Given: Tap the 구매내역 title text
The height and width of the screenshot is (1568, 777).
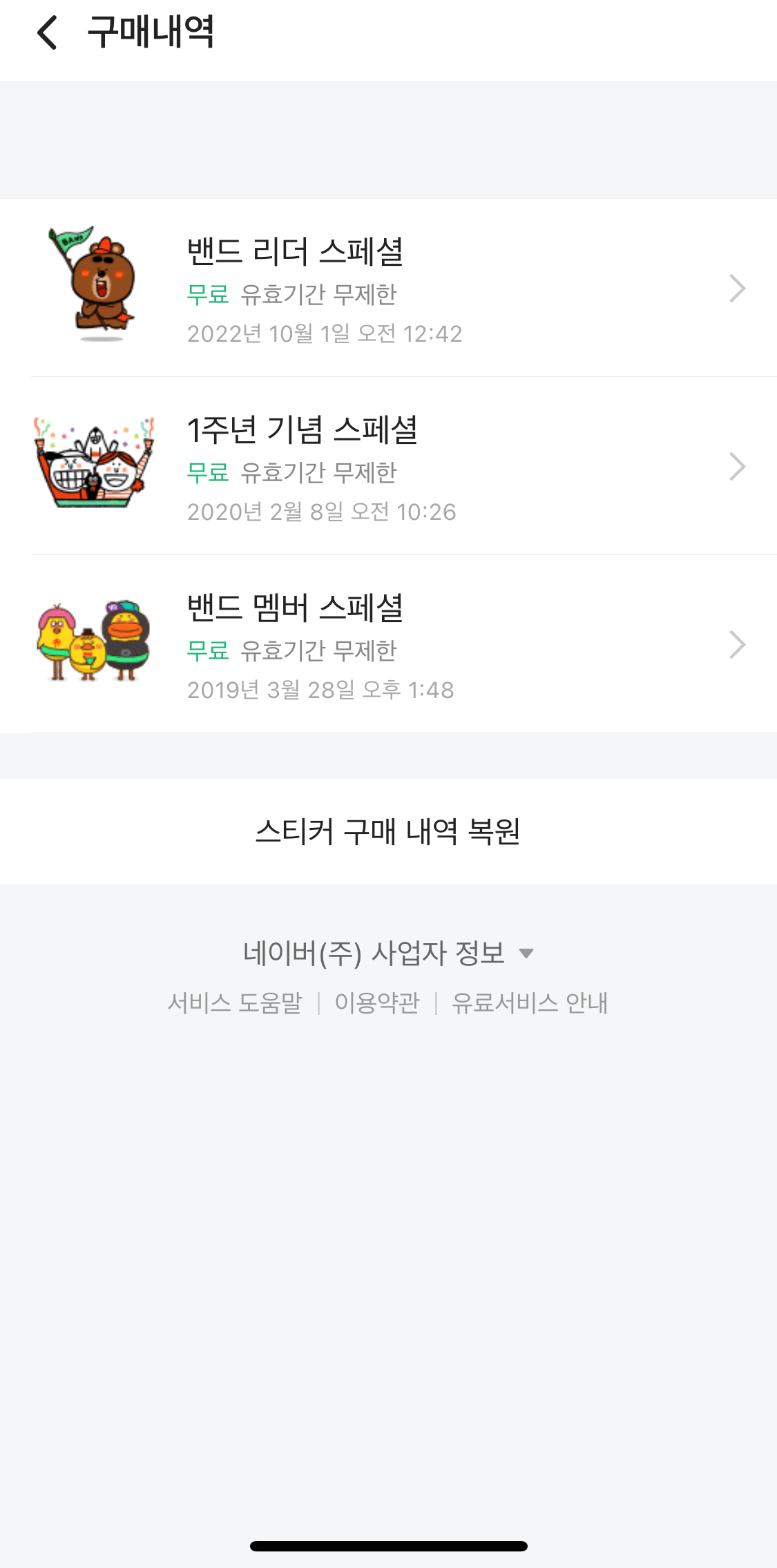Looking at the screenshot, I should click(149, 33).
